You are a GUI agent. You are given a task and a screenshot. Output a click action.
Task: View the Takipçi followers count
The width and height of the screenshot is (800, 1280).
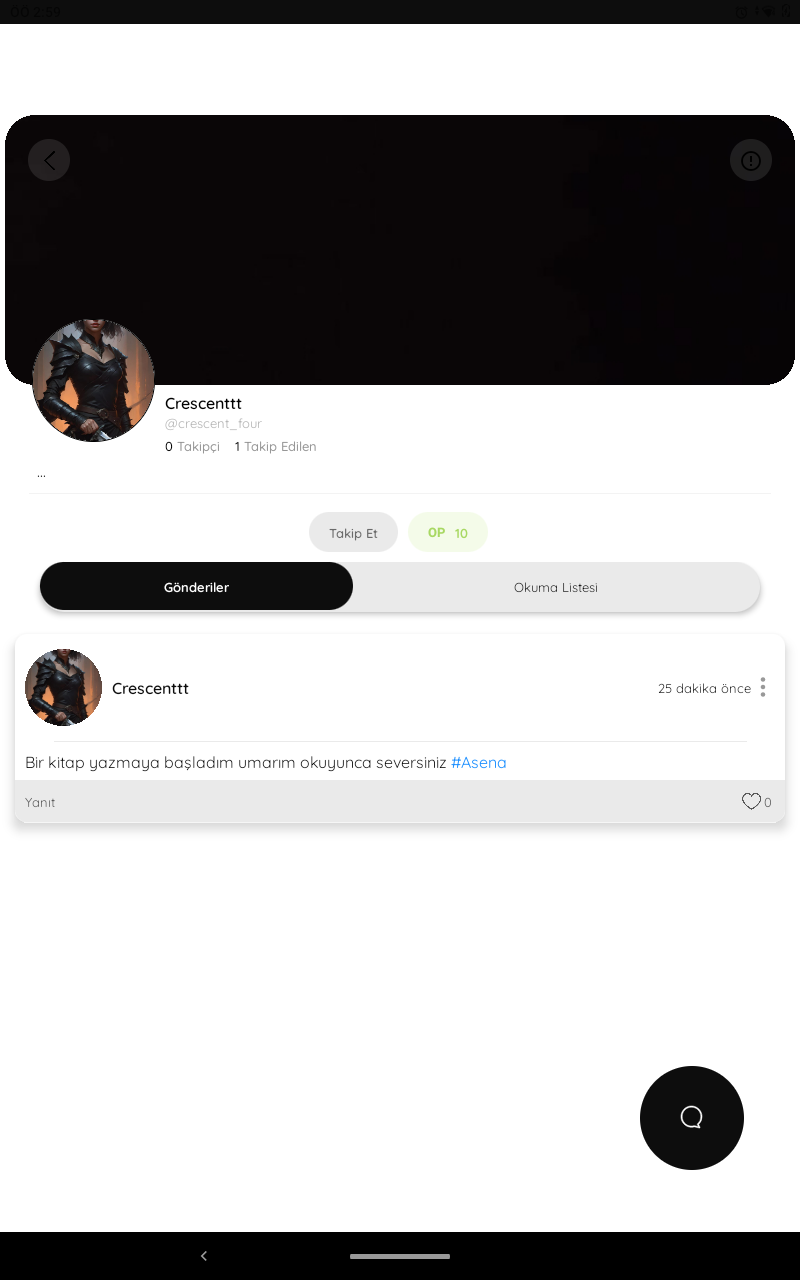[x=192, y=446]
